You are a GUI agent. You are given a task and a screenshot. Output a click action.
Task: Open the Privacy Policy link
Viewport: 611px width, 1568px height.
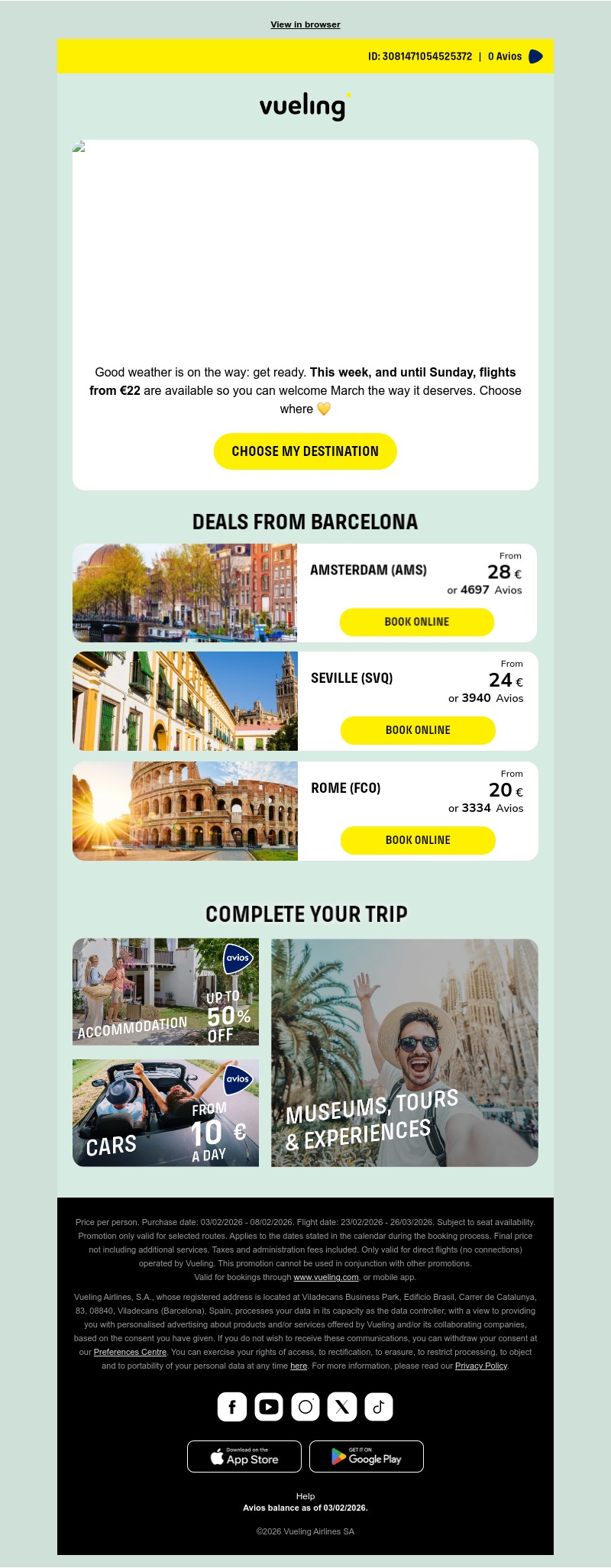pyautogui.click(x=481, y=1366)
